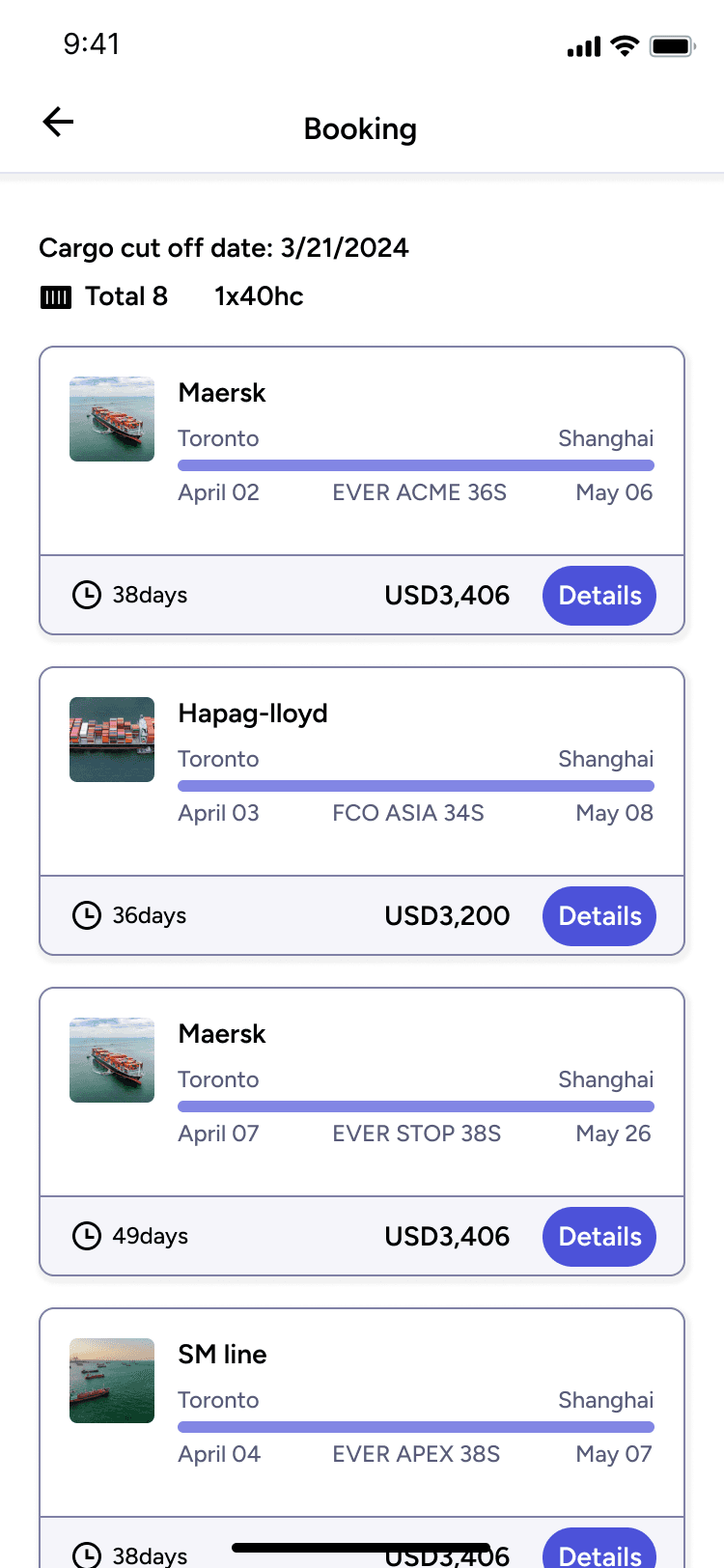The height and width of the screenshot is (1568, 724).
Task: Choose the Maersk April 07 booking card
Action: (362, 1092)
